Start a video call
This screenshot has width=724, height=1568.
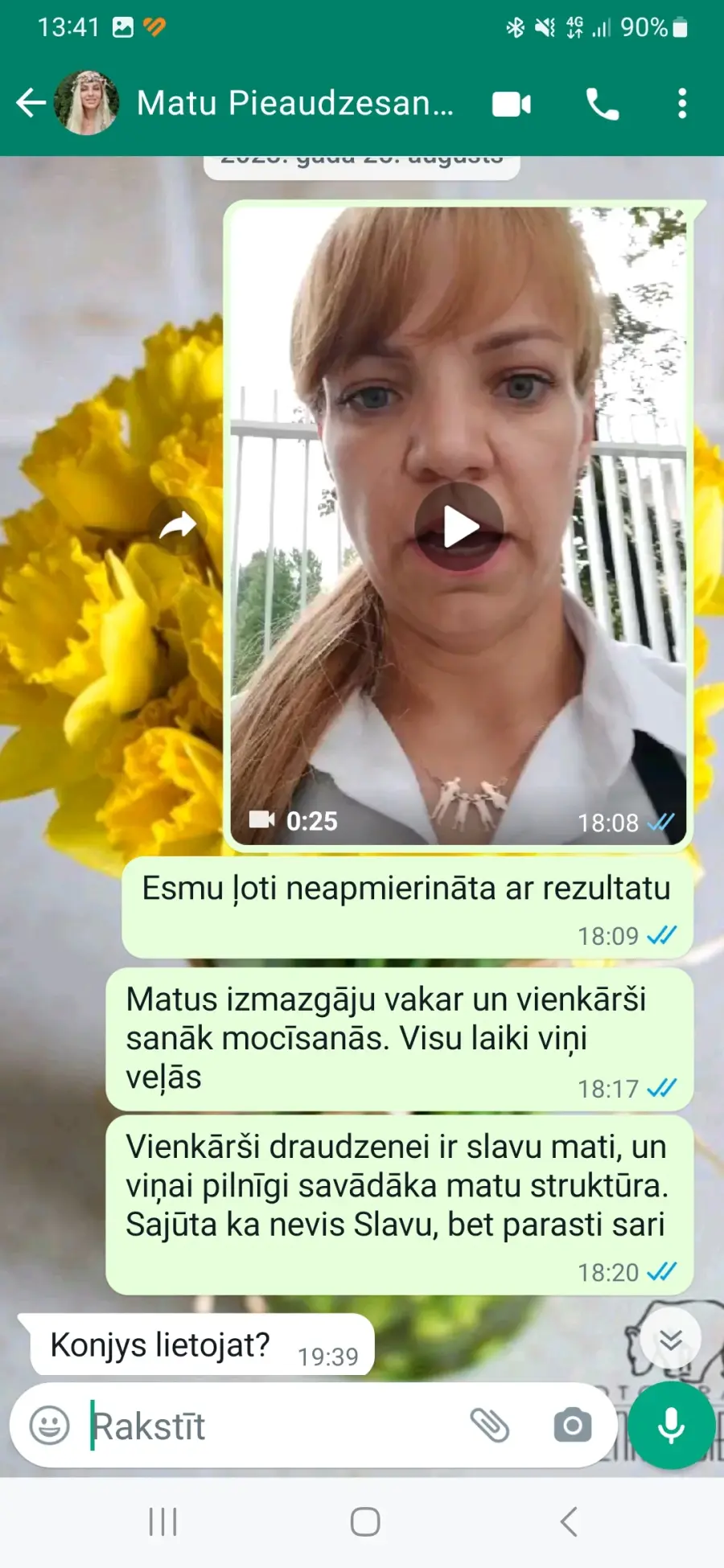(512, 104)
